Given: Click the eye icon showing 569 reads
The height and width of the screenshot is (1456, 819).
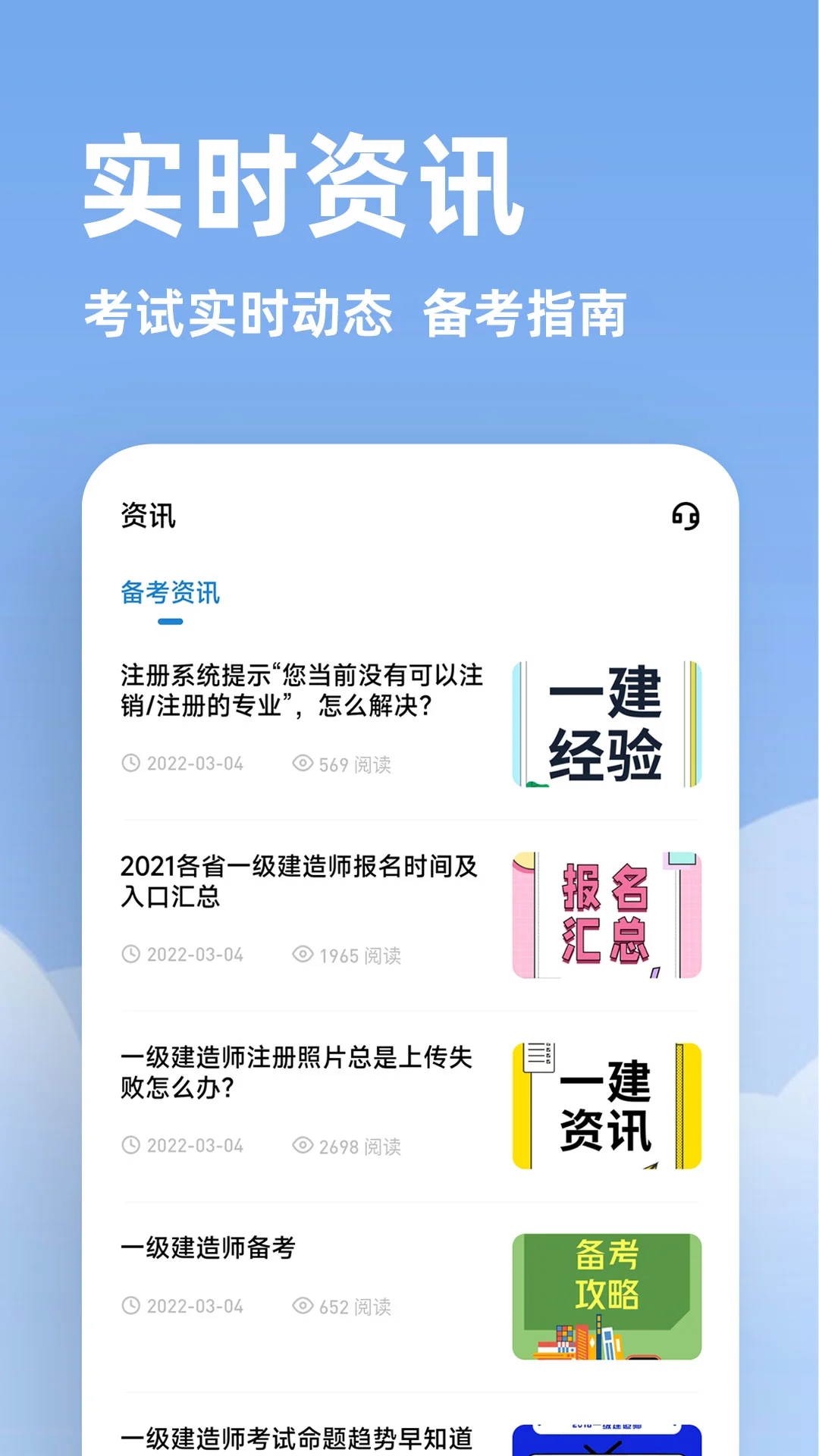Looking at the screenshot, I should click(303, 765).
